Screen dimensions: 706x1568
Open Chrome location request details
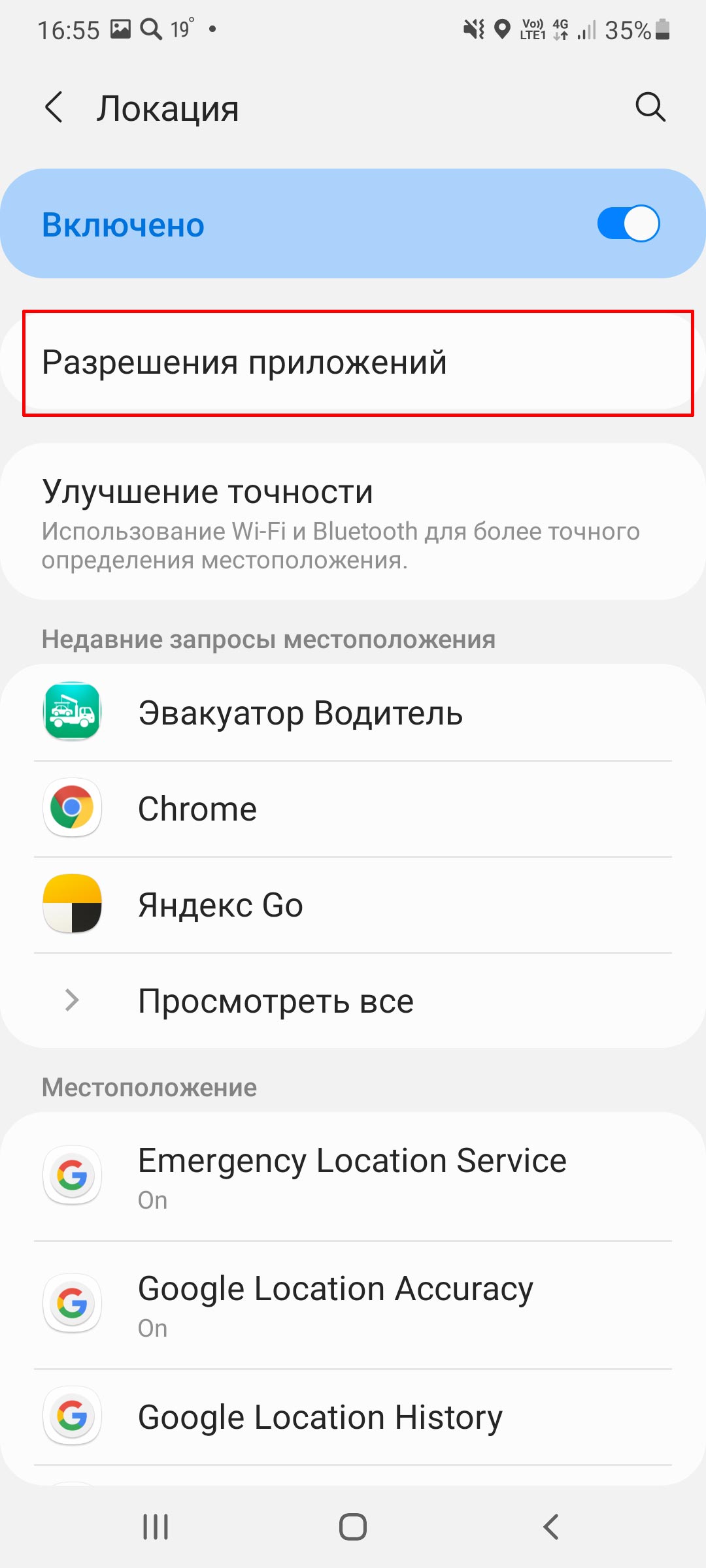[353, 809]
